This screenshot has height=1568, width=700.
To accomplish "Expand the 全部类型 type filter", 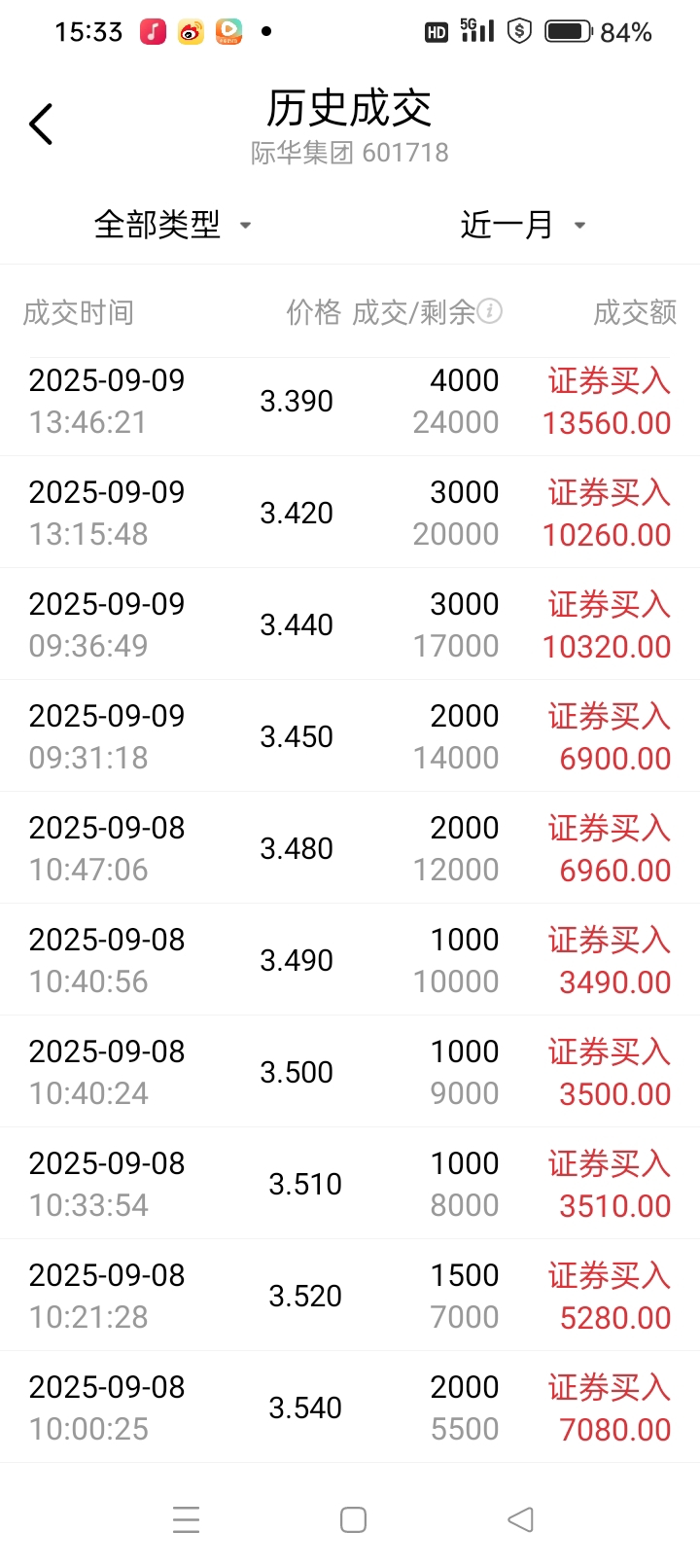I will point(172,225).
